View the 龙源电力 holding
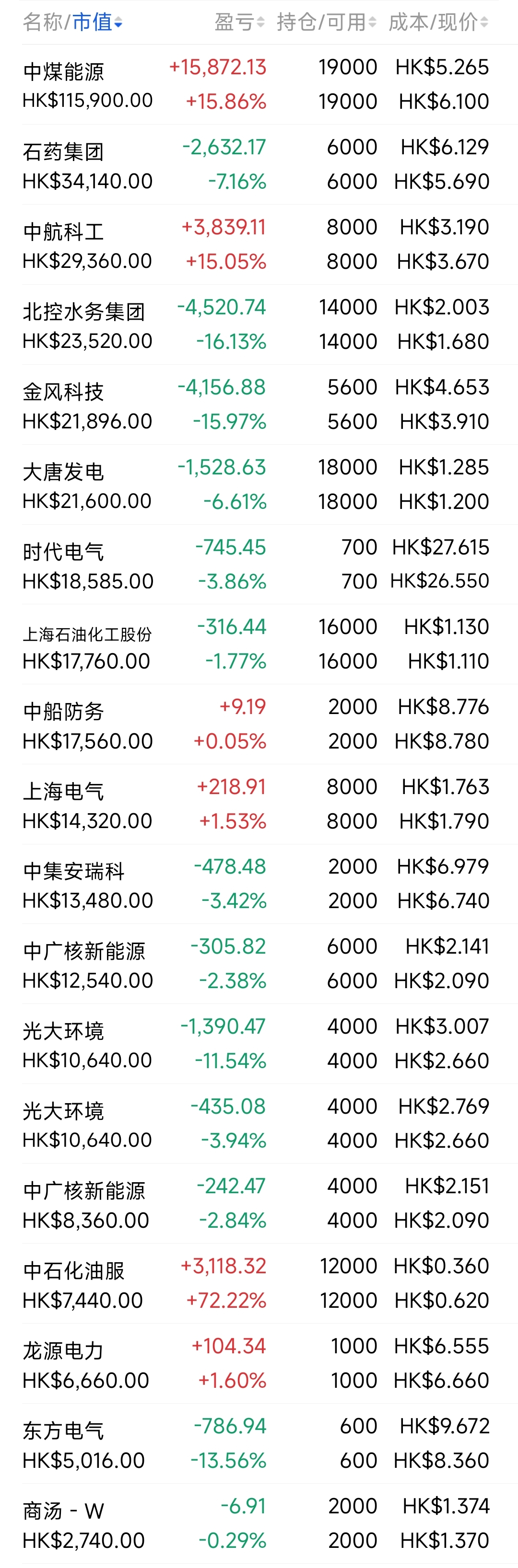Image resolution: width=518 pixels, height=1568 pixels. tap(256, 1363)
